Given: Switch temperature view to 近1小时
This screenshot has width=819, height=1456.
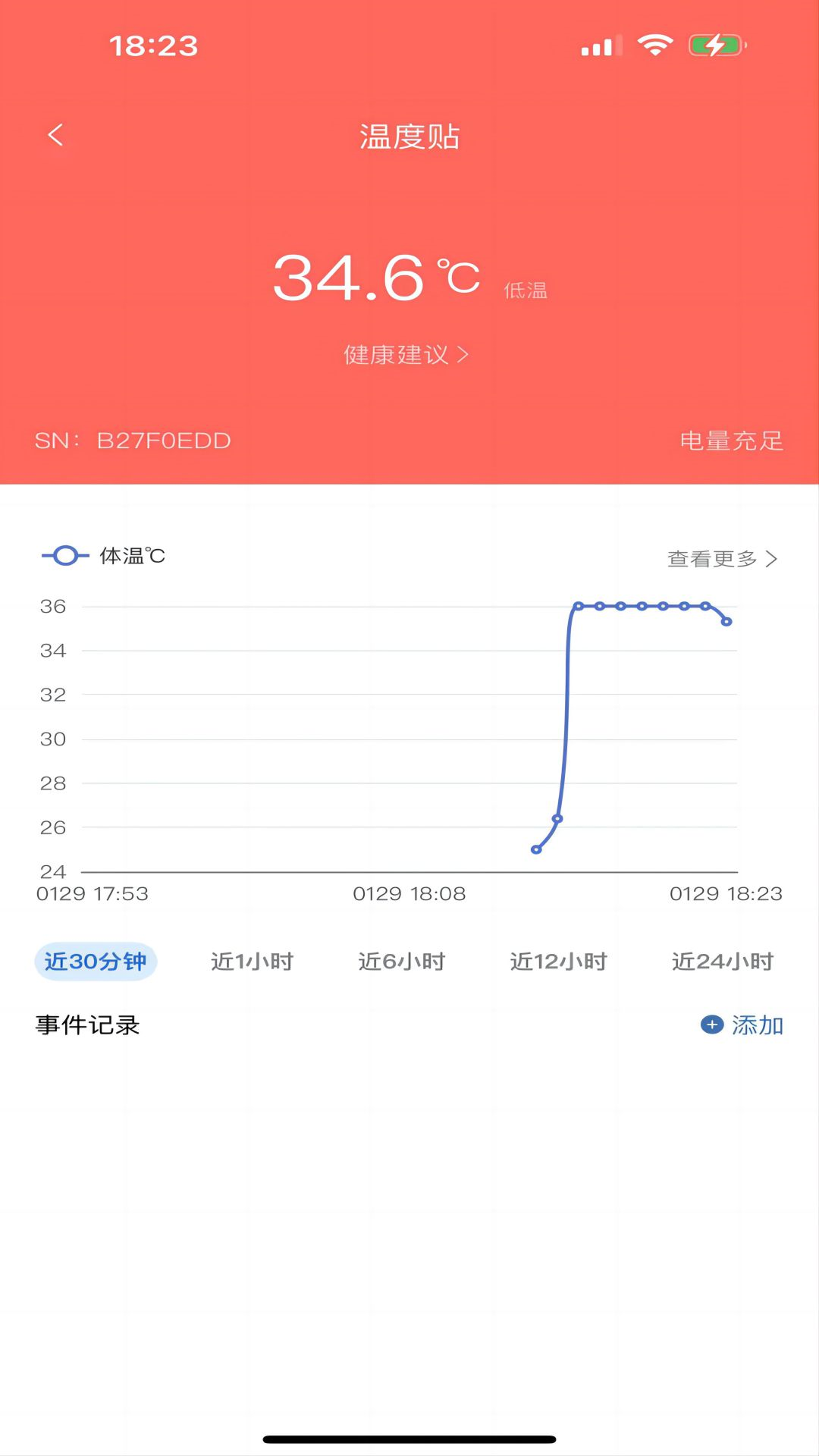Looking at the screenshot, I should point(252,960).
